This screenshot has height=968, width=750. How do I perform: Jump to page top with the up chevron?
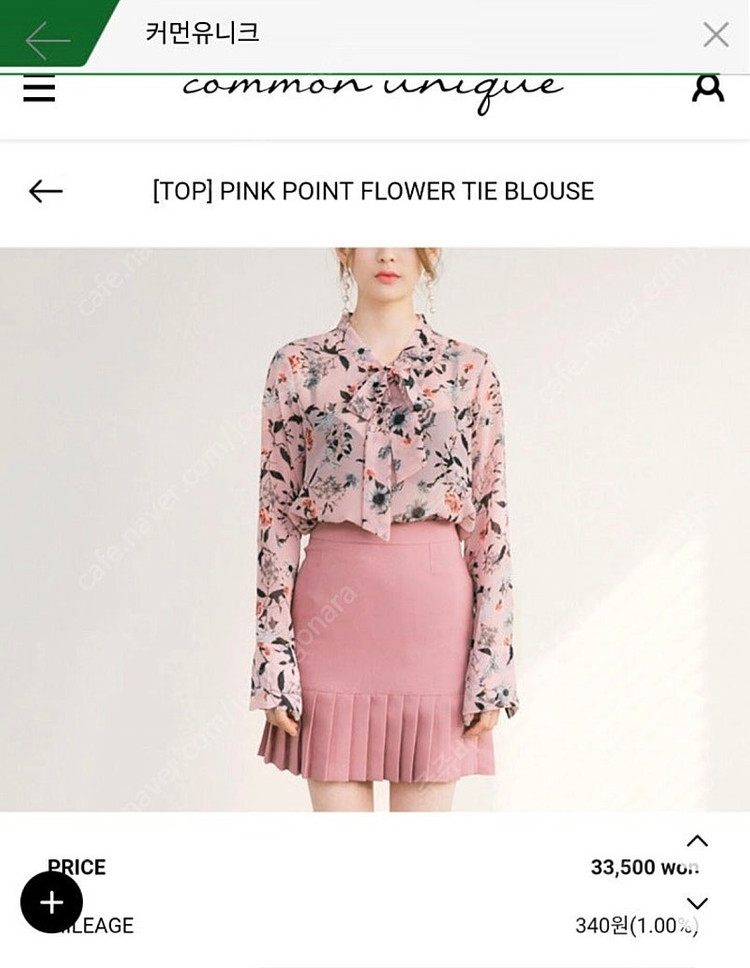(697, 841)
